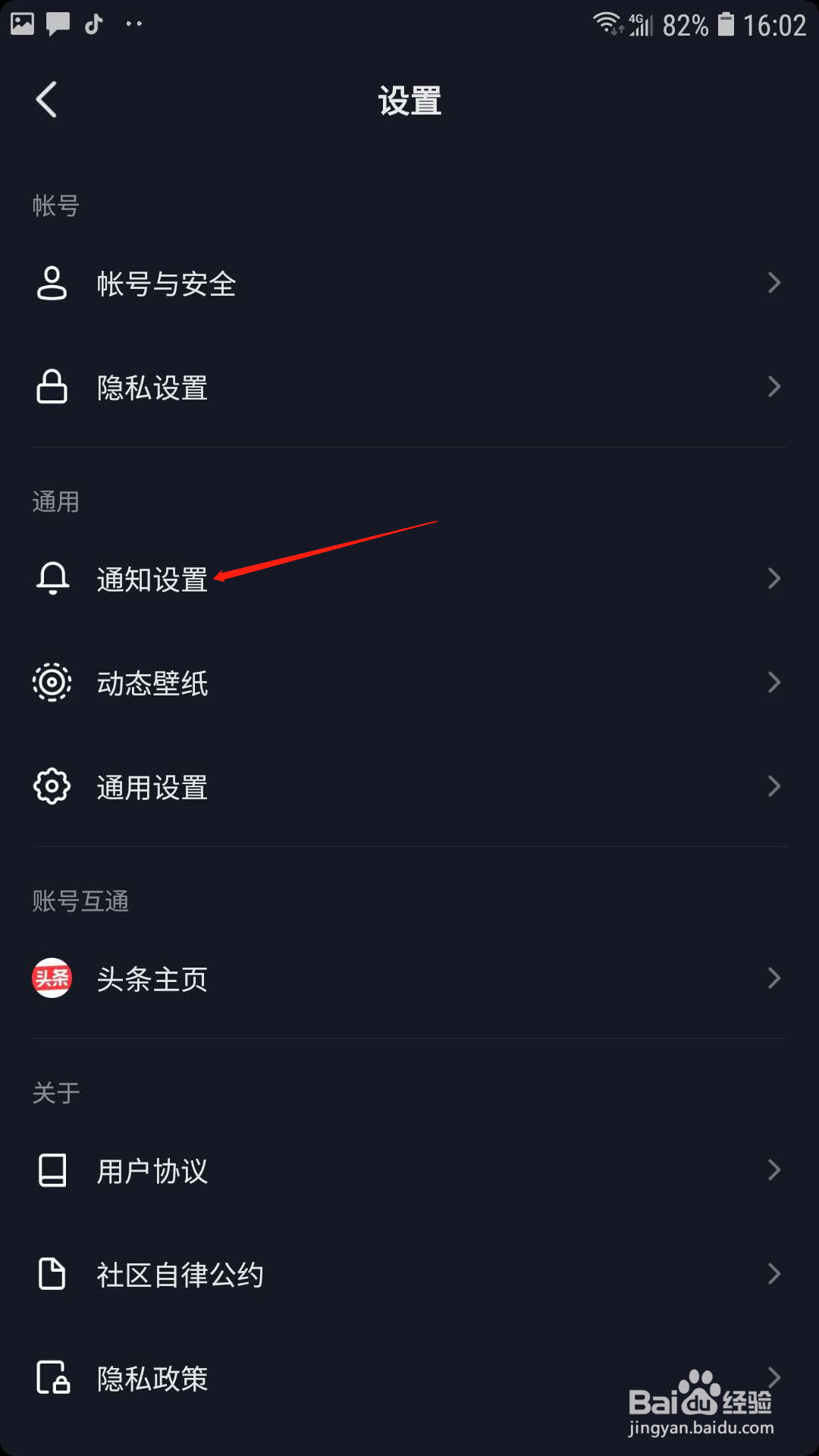819x1456 pixels.
Task: Select the lock icon beside 隐私设置
Action: [52, 388]
